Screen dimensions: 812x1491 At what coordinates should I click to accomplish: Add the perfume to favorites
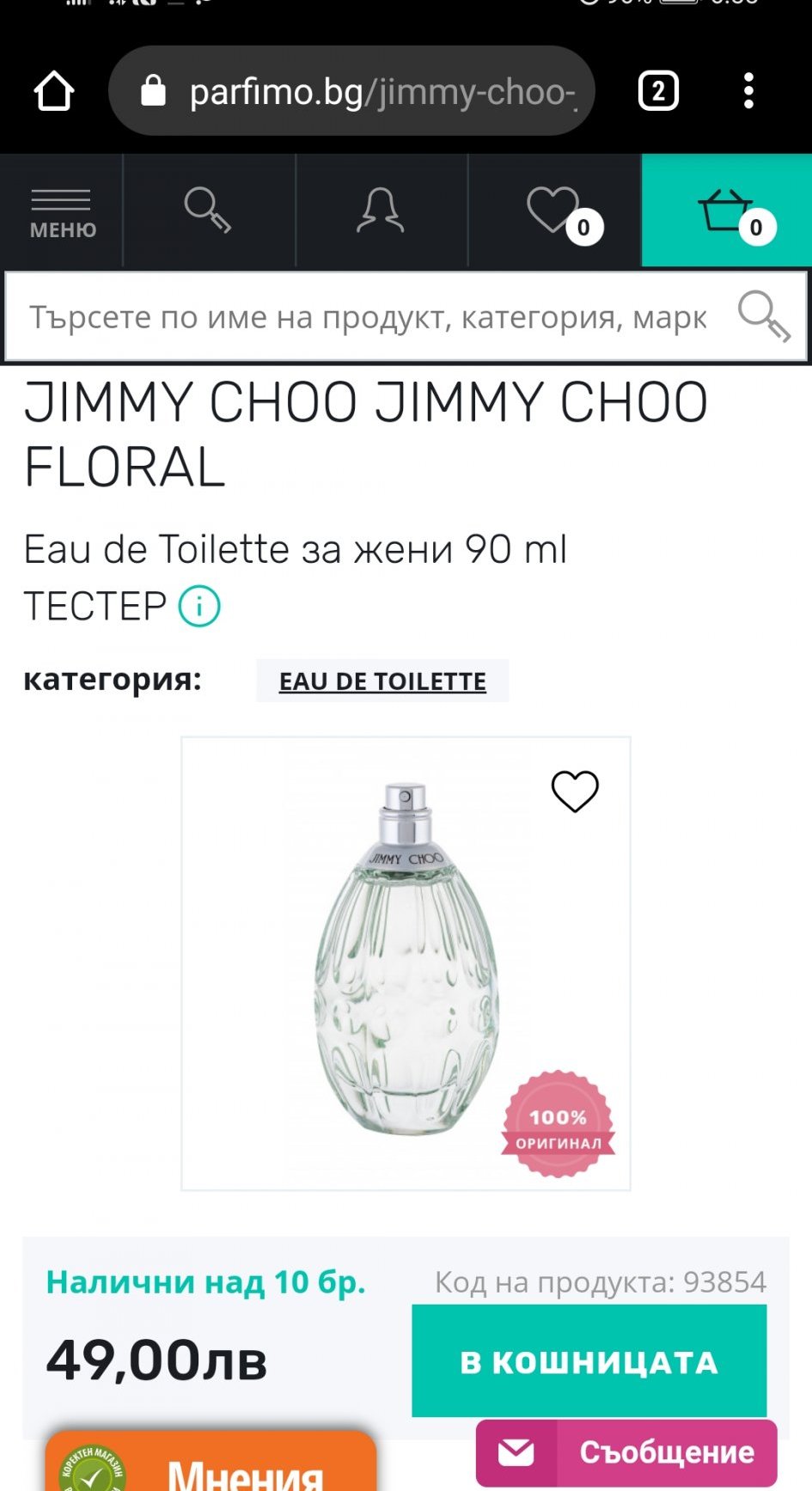click(574, 791)
